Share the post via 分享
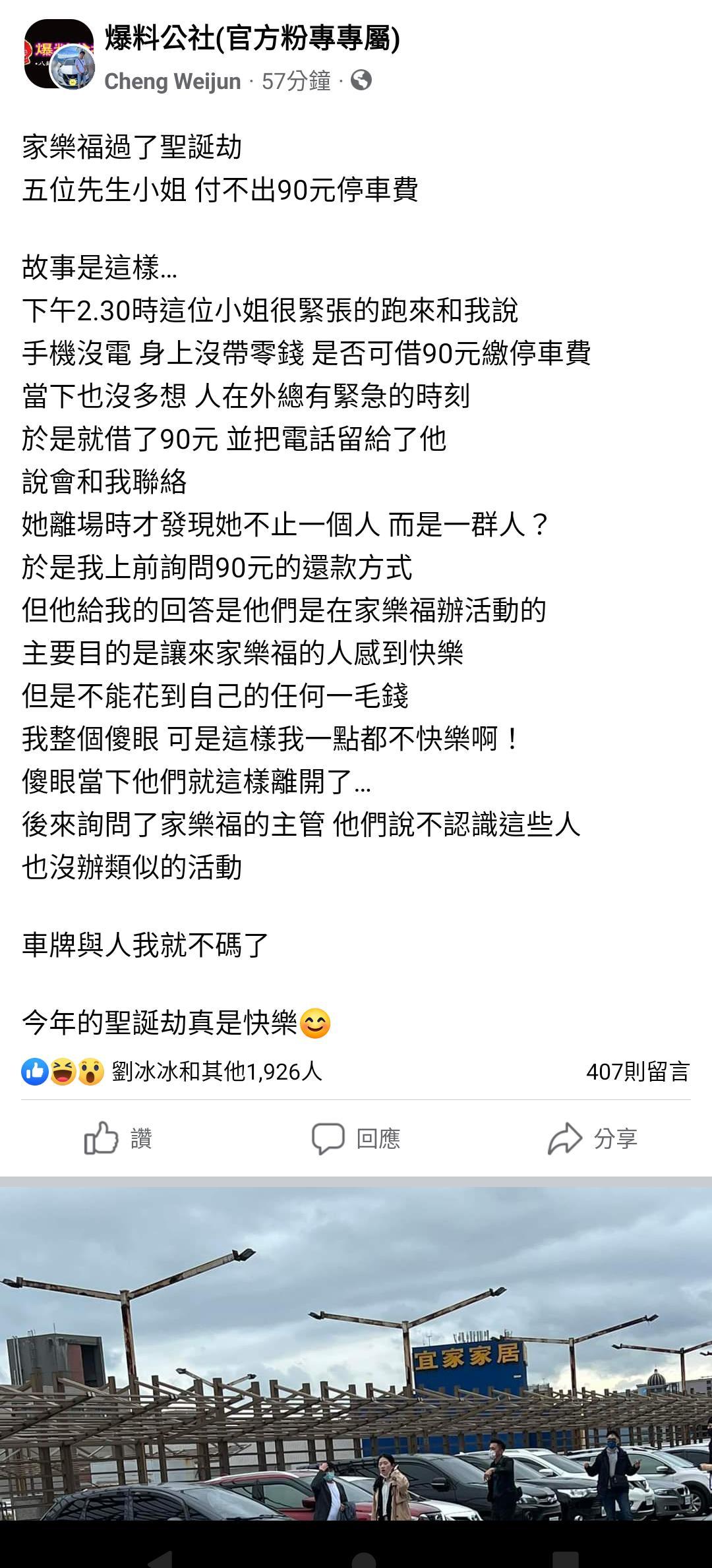 [x=593, y=1138]
